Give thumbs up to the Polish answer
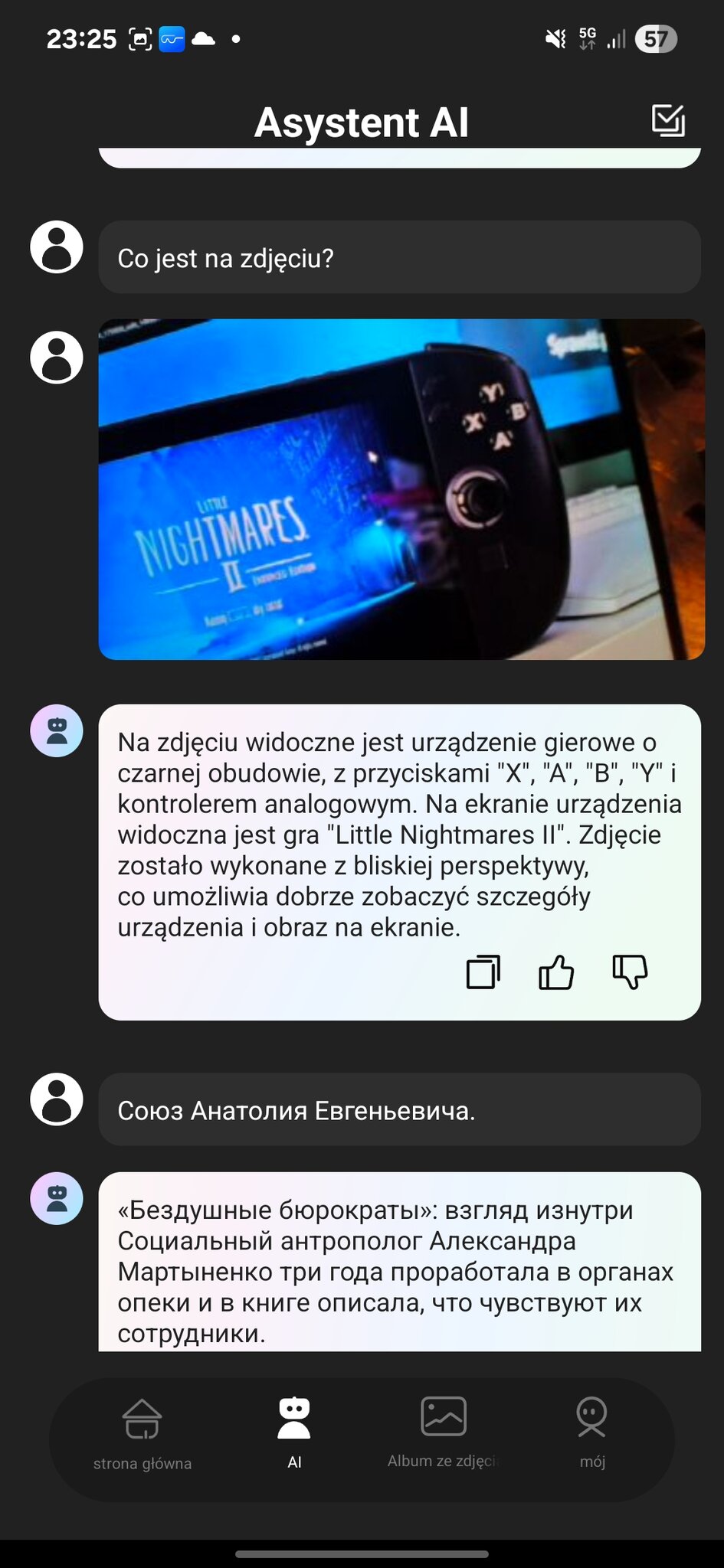Image resolution: width=724 pixels, height=1568 pixels. tap(556, 972)
